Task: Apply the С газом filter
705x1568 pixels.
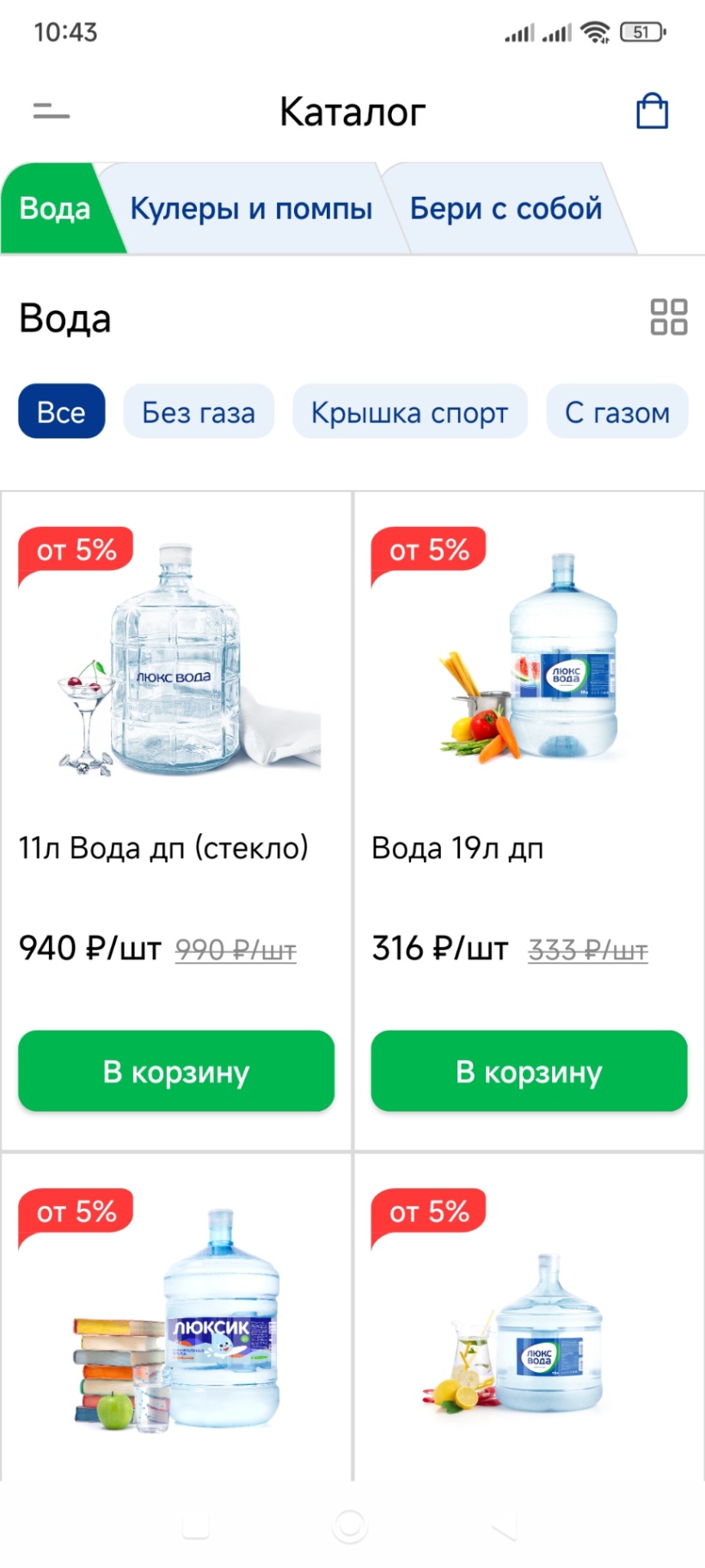Action: pyautogui.click(x=616, y=412)
